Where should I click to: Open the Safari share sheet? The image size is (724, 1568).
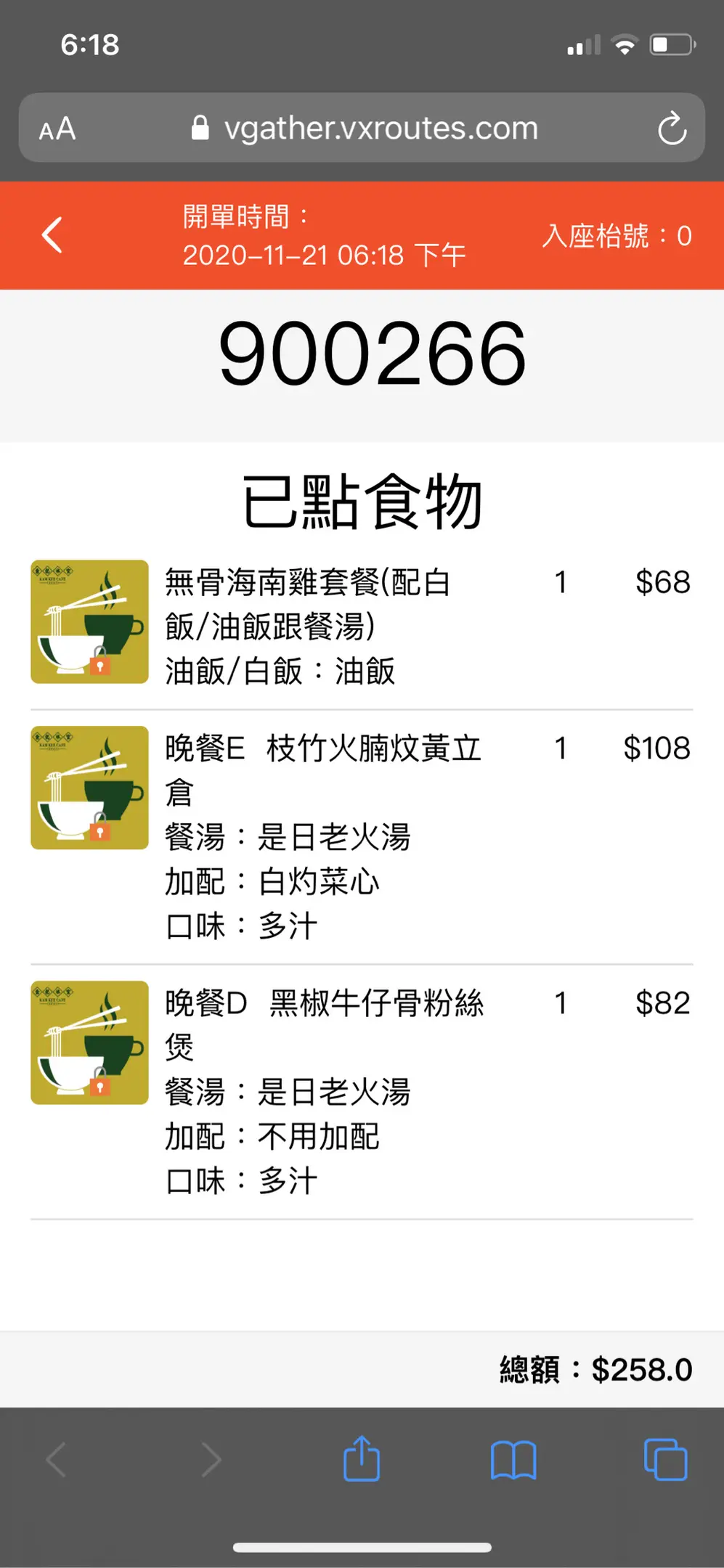[362, 1458]
